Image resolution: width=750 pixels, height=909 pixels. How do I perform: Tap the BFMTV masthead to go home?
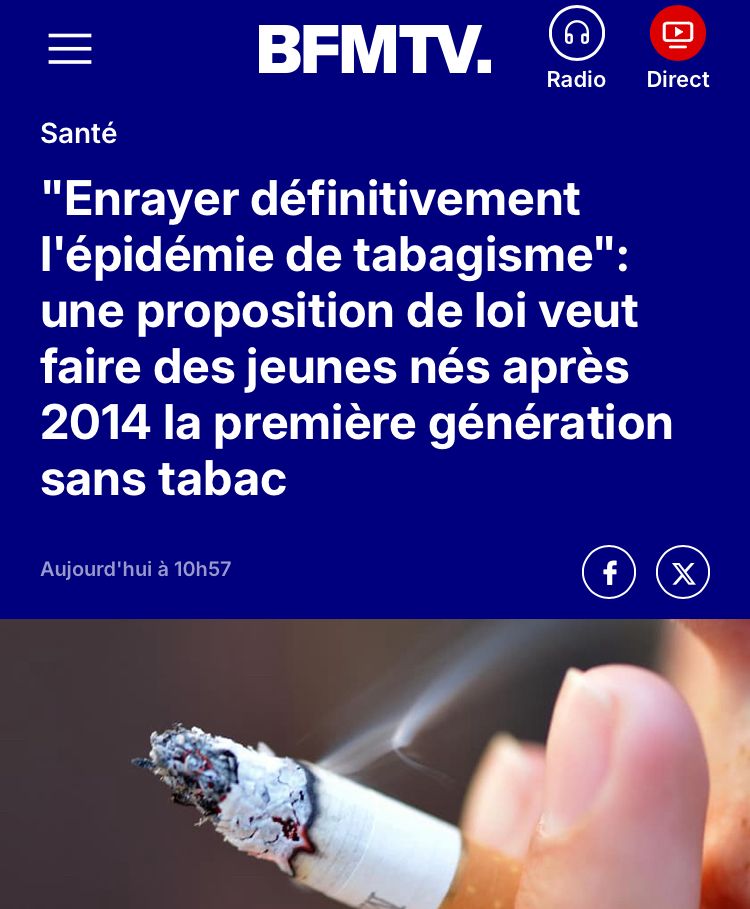tap(375, 50)
